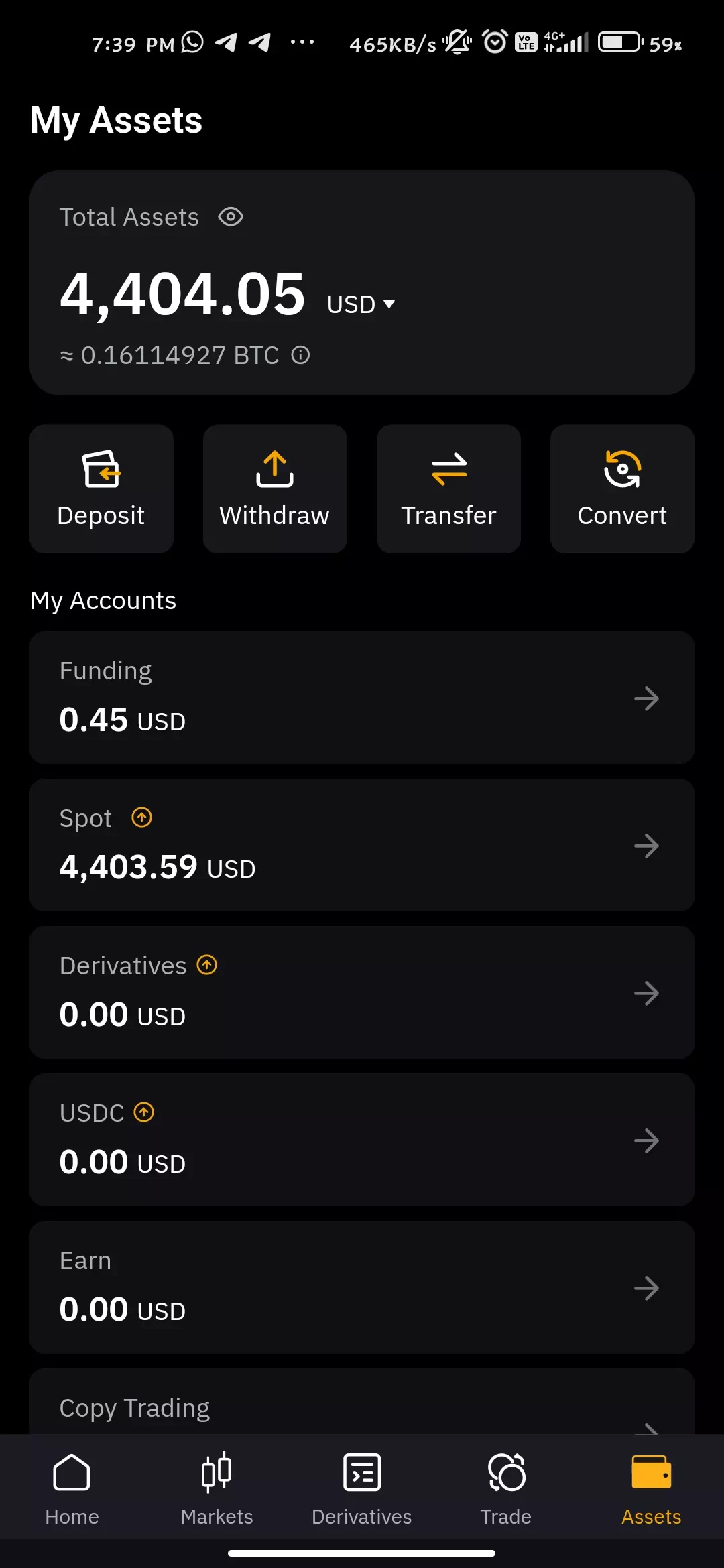Switch to the Derivatives bottom tab
Viewport: 724px width, 1568px height.
(361, 1486)
